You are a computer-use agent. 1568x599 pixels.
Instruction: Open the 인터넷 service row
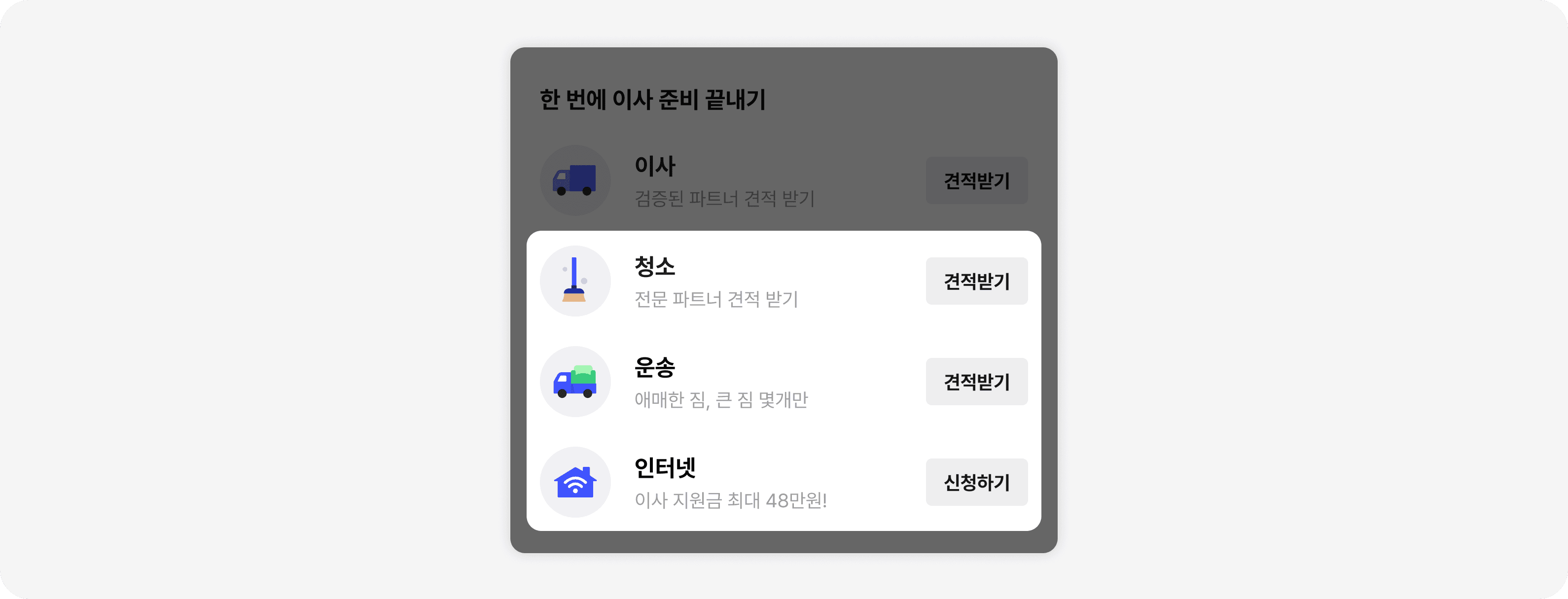(784, 482)
